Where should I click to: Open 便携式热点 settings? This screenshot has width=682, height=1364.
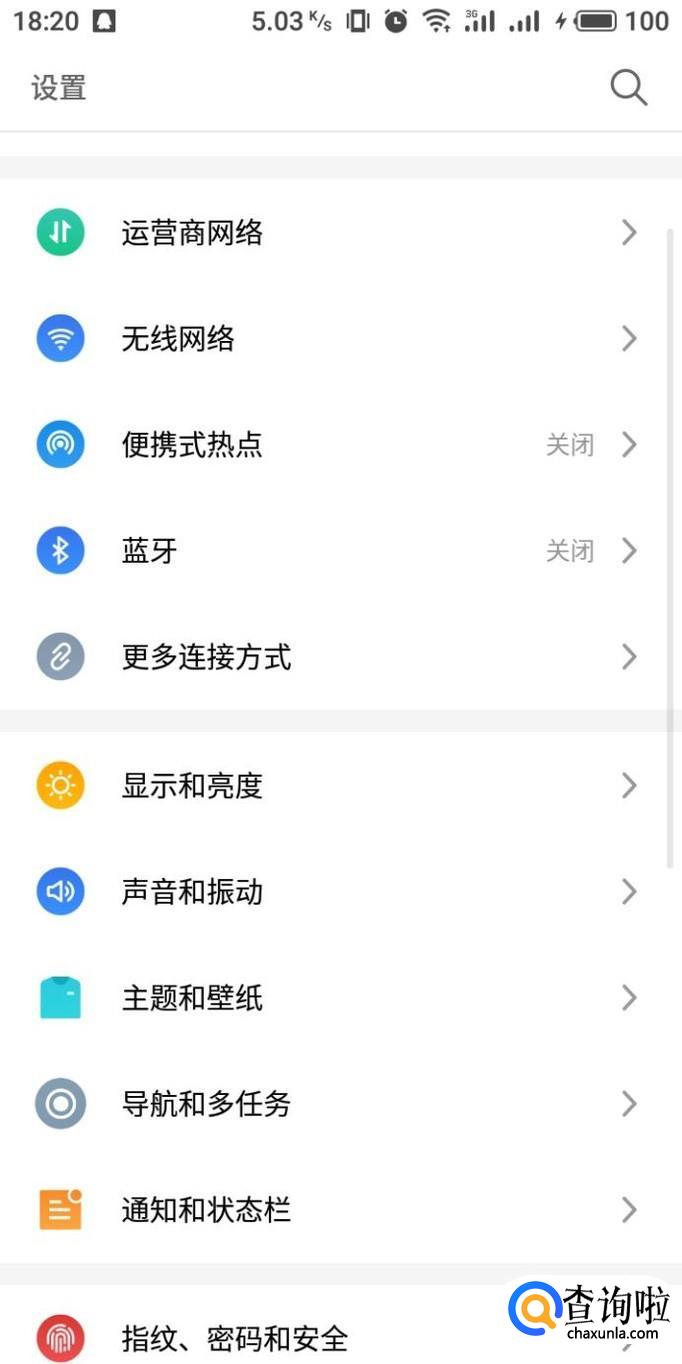click(x=192, y=445)
